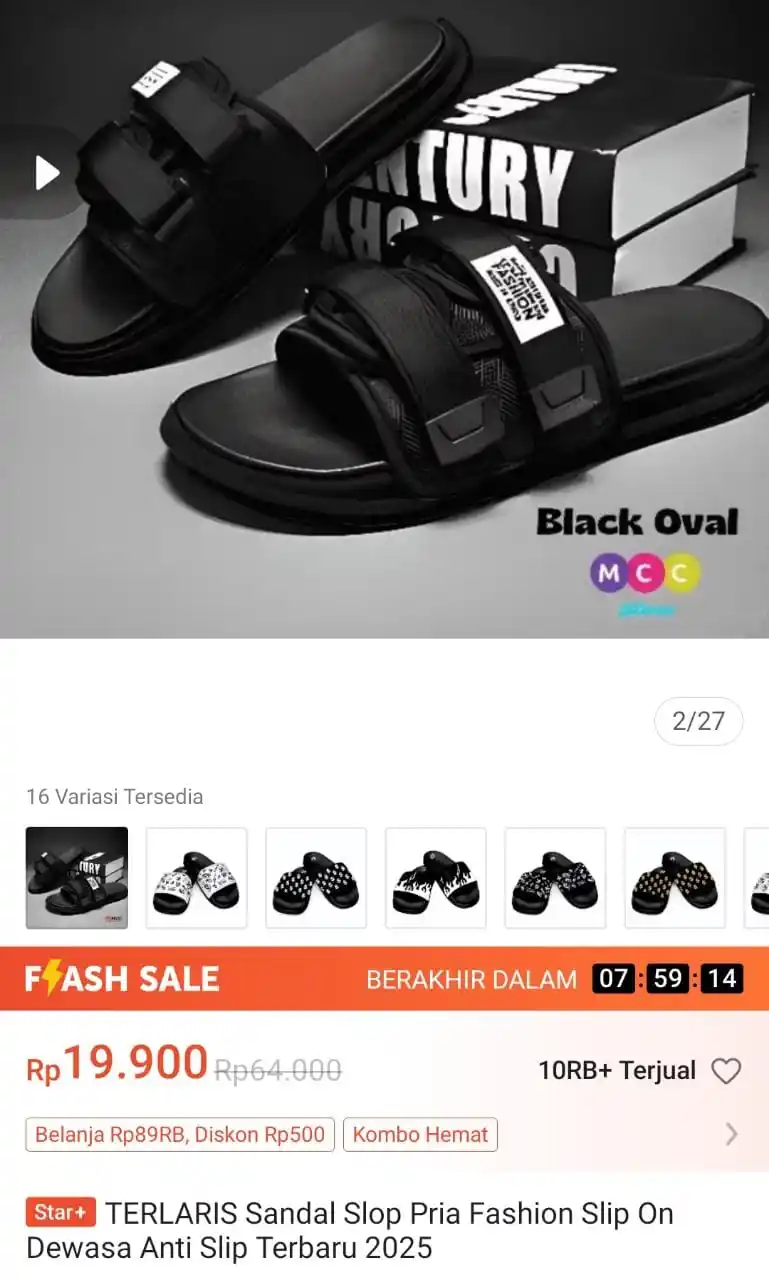Open the Belanja Rp89RB Diskon Rp500 voucher
The width and height of the screenshot is (769, 1280).
[x=180, y=1135]
